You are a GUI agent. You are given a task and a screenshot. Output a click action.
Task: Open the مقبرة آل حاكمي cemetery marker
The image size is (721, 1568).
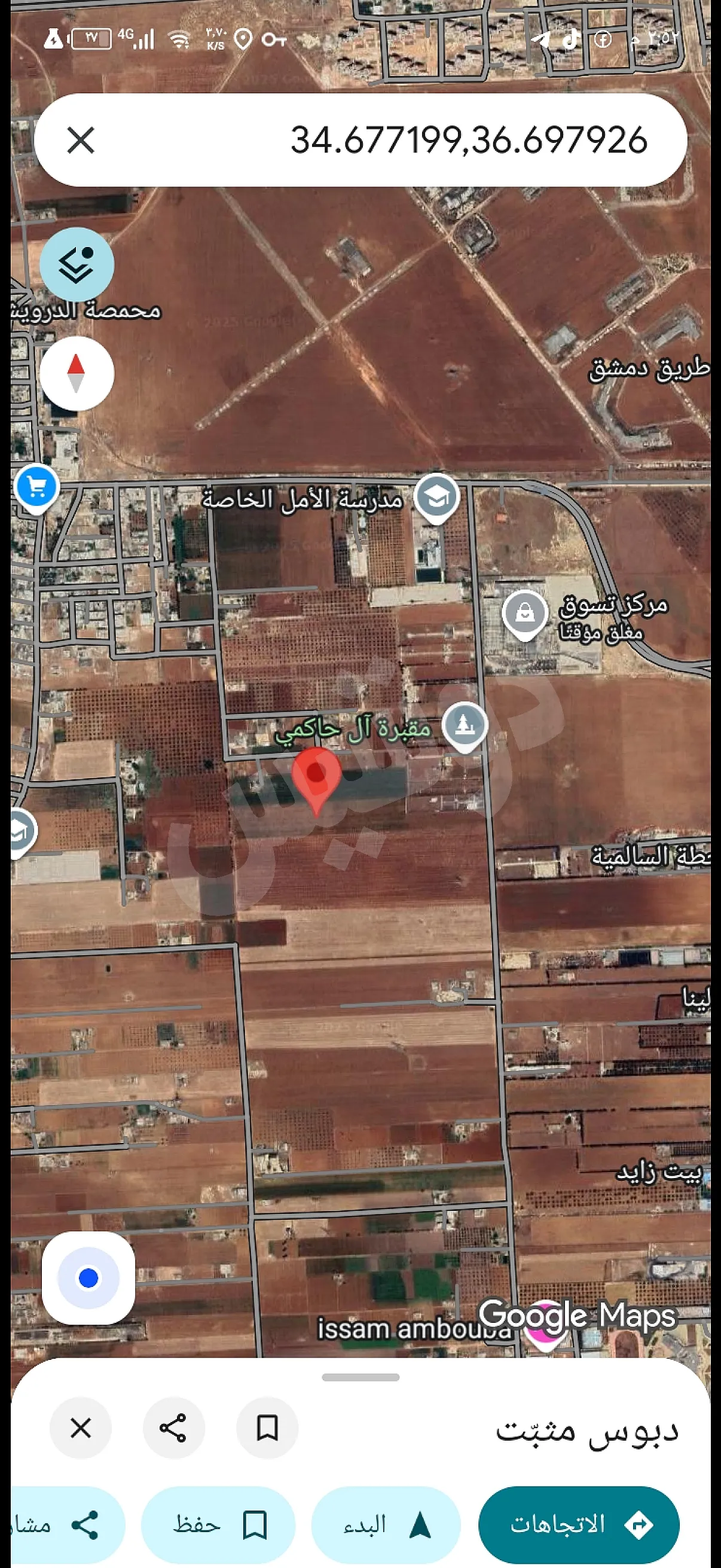[465, 725]
